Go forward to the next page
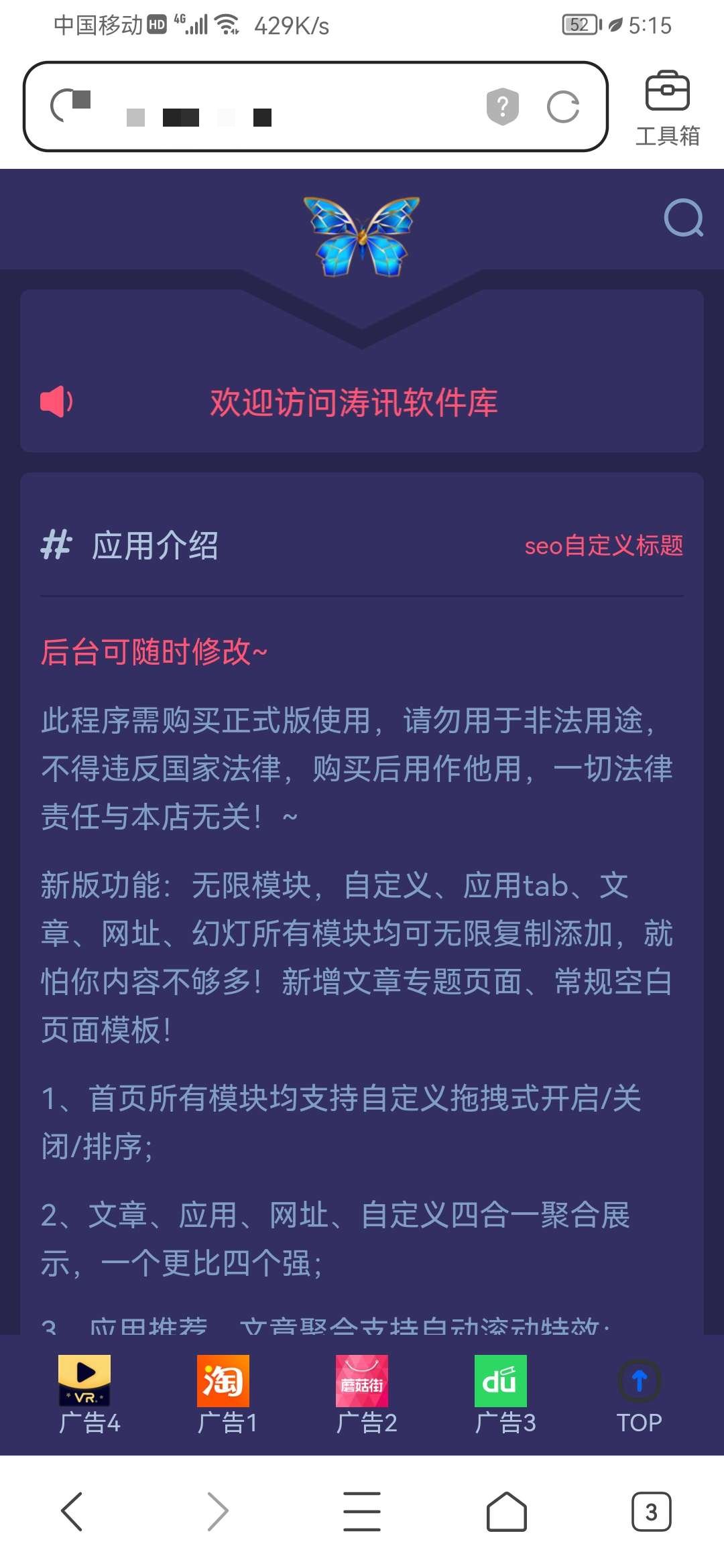 pos(217,1512)
